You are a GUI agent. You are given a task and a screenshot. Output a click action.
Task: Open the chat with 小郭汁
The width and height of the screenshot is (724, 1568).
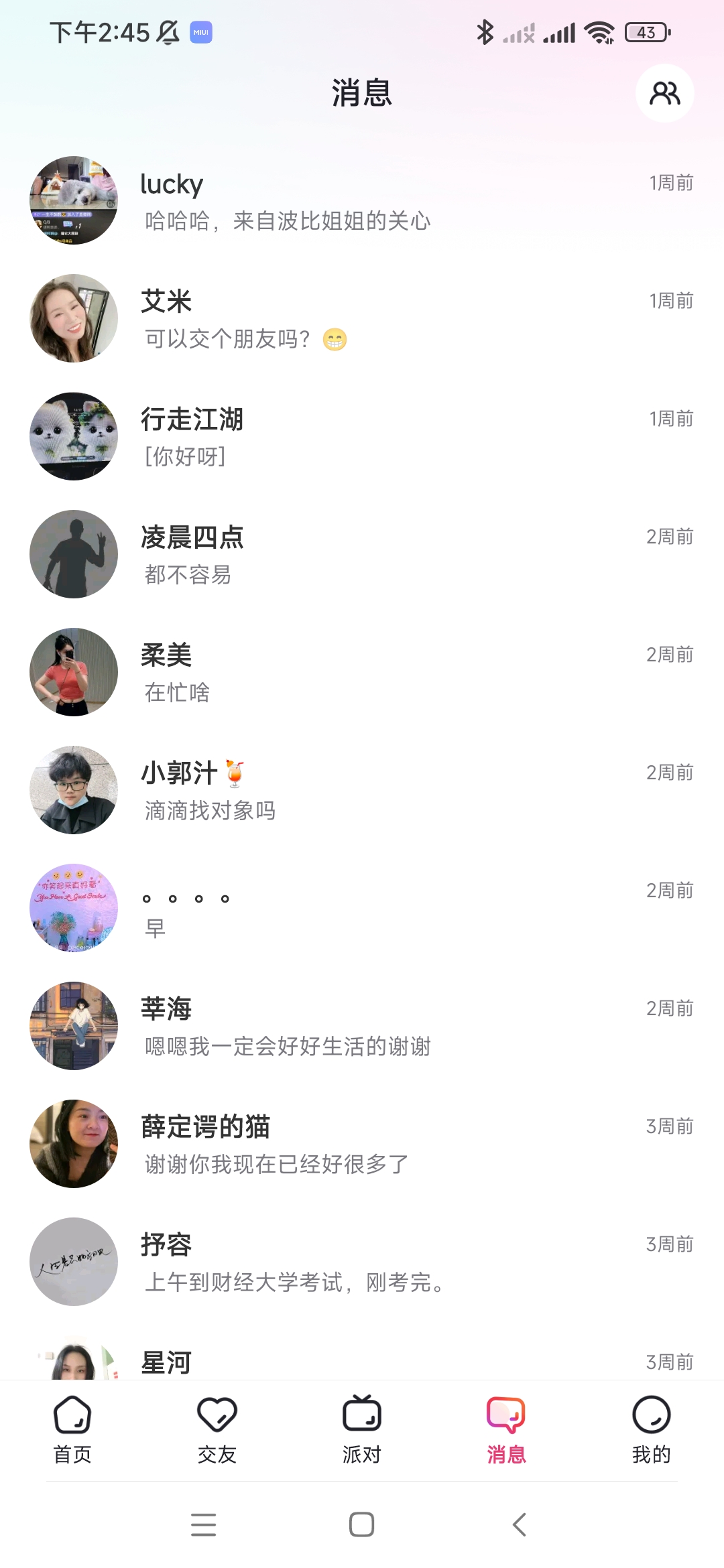pos(362,790)
